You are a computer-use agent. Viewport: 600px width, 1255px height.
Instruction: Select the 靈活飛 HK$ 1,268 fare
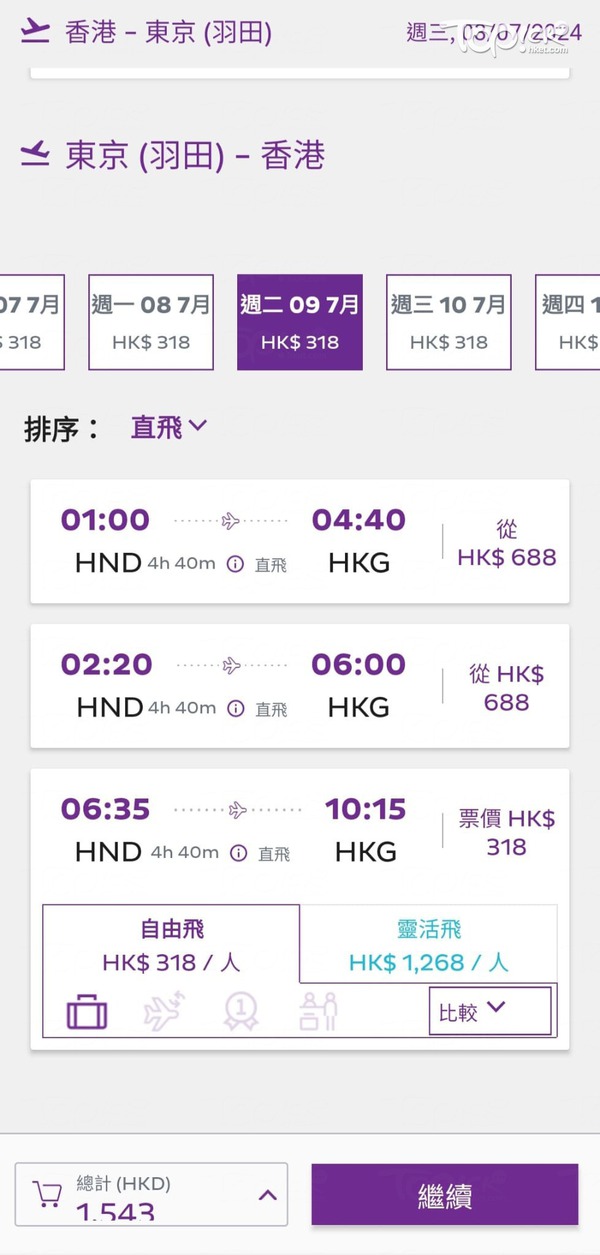[x=428, y=945]
